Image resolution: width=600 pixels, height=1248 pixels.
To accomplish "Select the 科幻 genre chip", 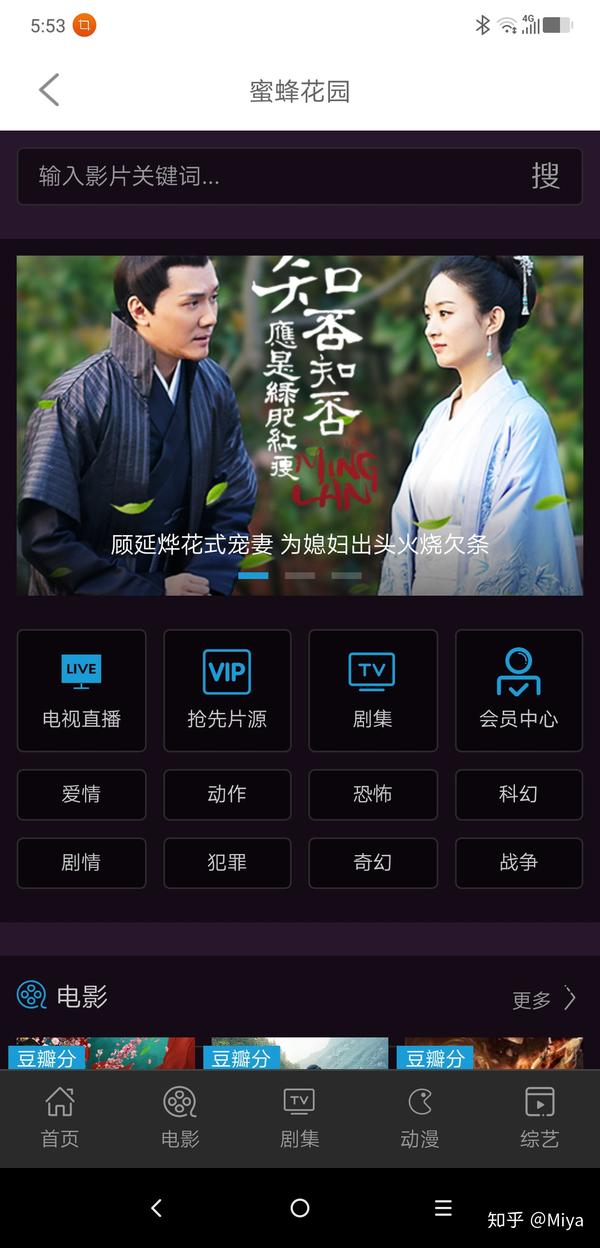I will (x=518, y=794).
